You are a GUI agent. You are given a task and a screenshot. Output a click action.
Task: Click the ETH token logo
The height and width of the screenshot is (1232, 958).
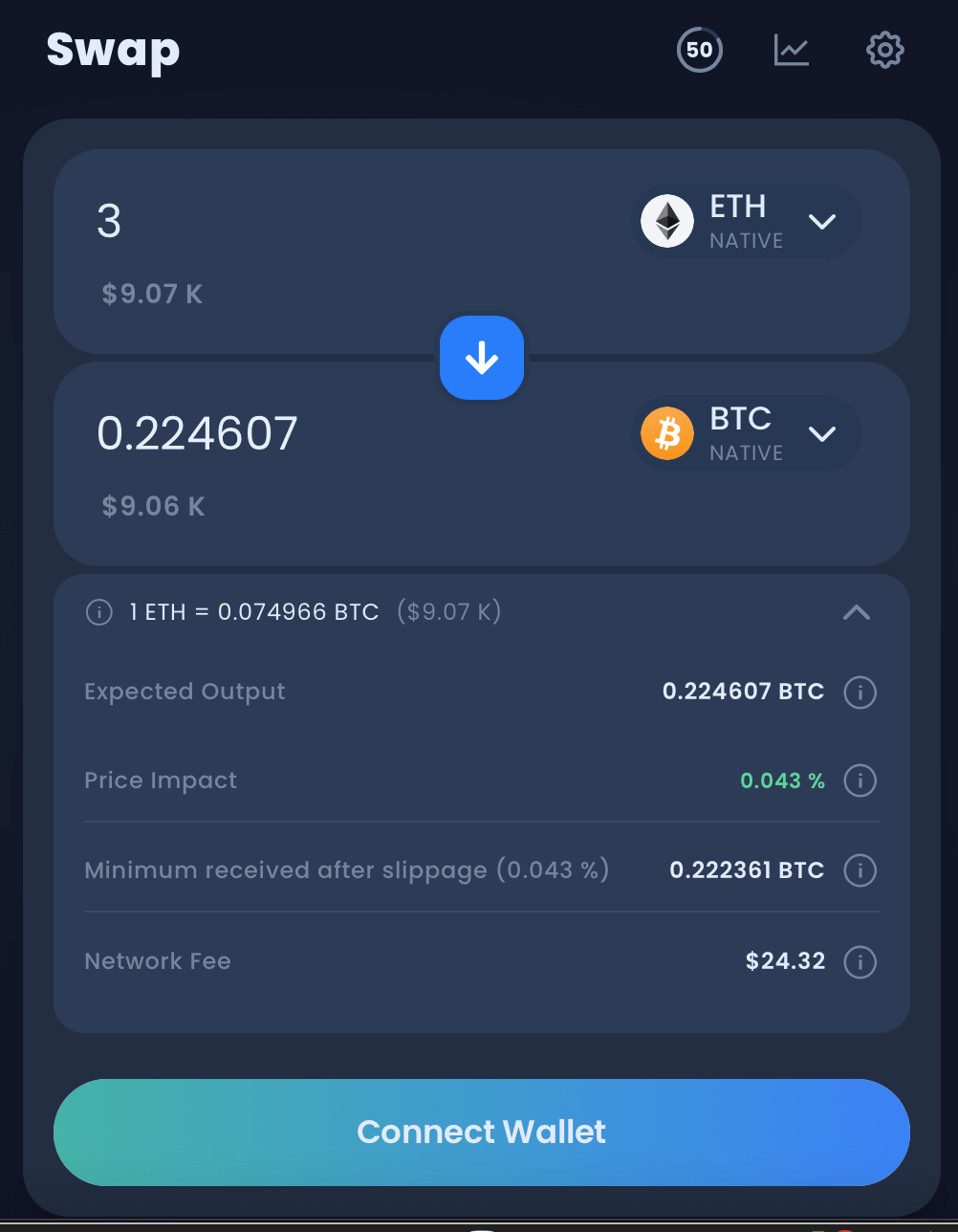[666, 221]
